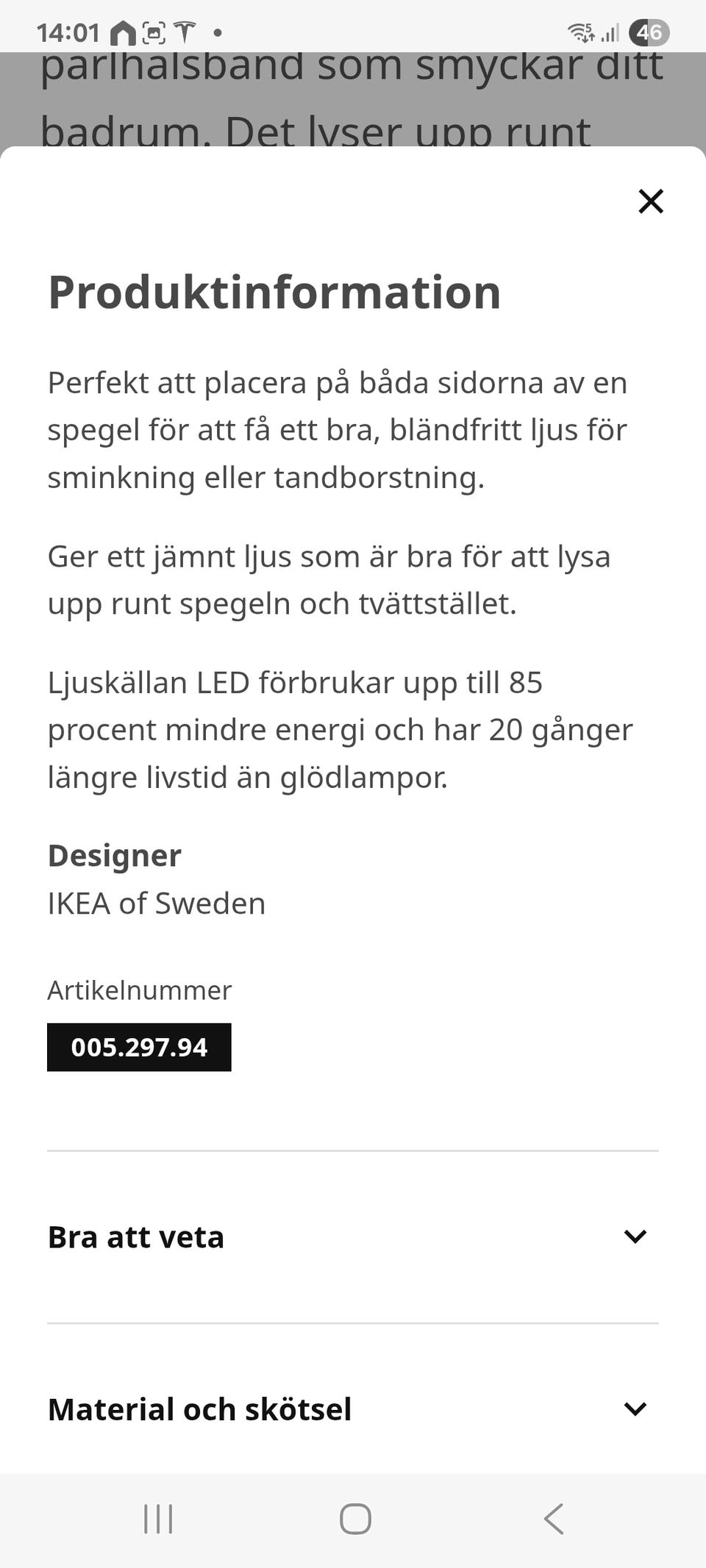The height and width of the screenshot is (1568, 706).
Task: Select the article number 005.297.94 chip
Action: point(139,1047)
